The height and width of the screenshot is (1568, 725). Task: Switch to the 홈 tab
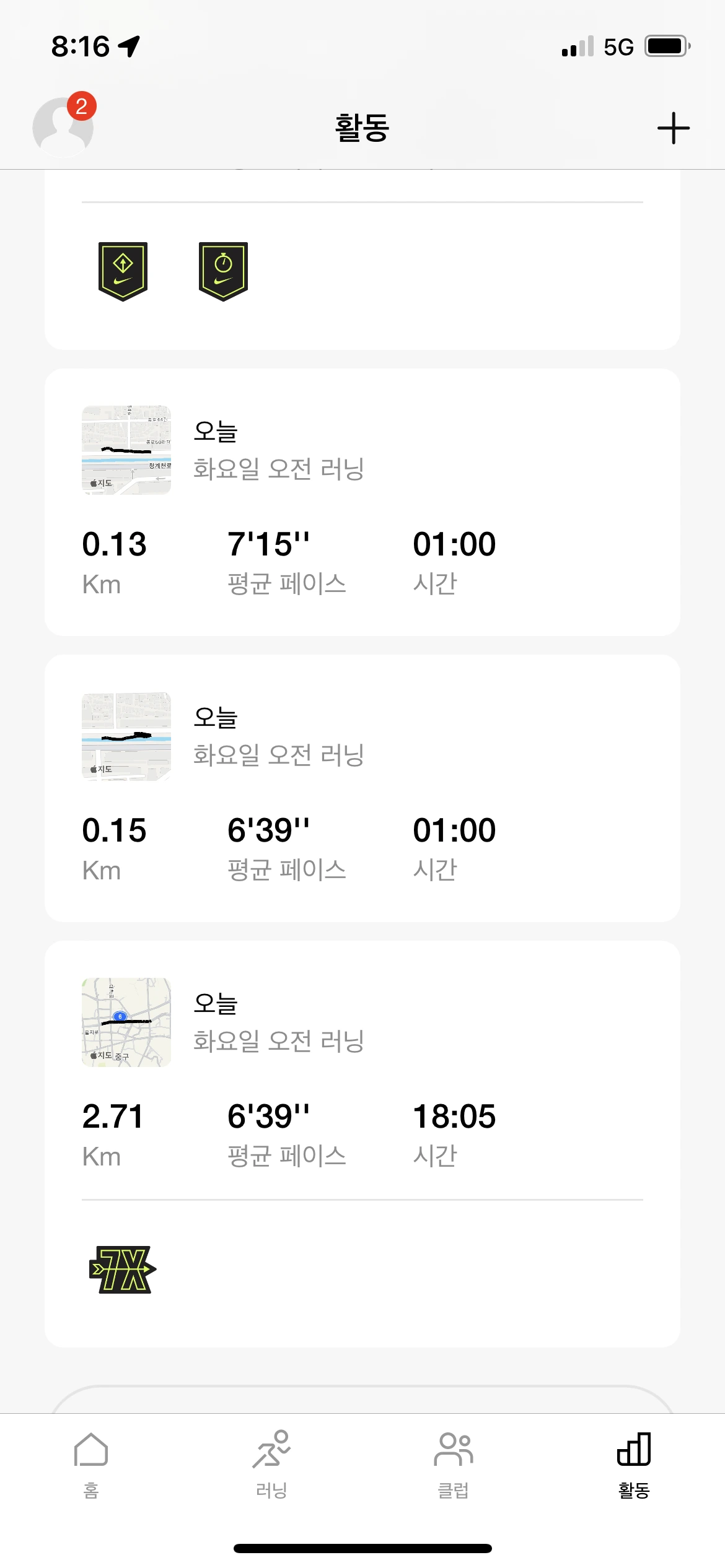91,1464
